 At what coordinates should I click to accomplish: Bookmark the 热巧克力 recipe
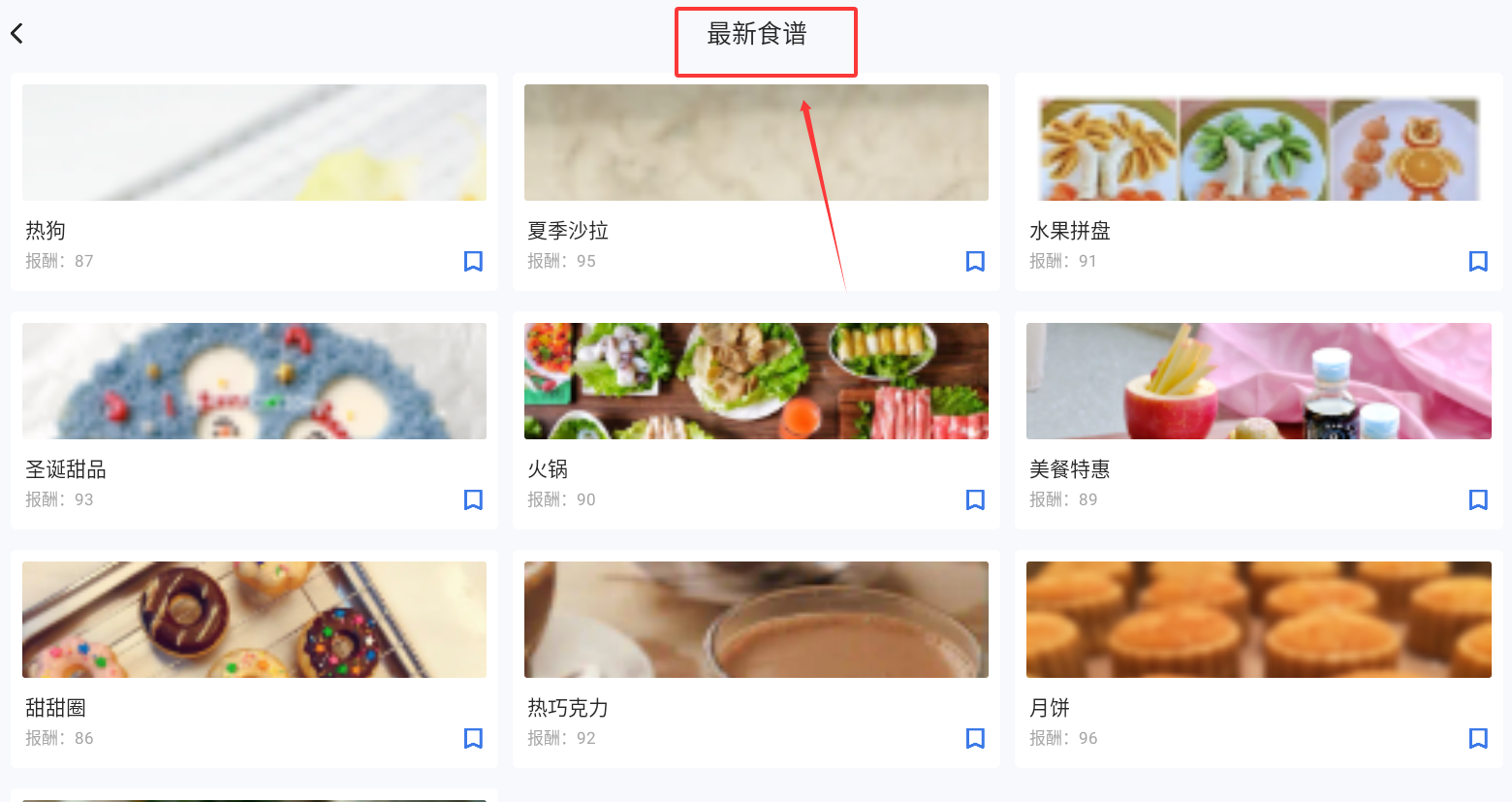[x=975, y=738]
